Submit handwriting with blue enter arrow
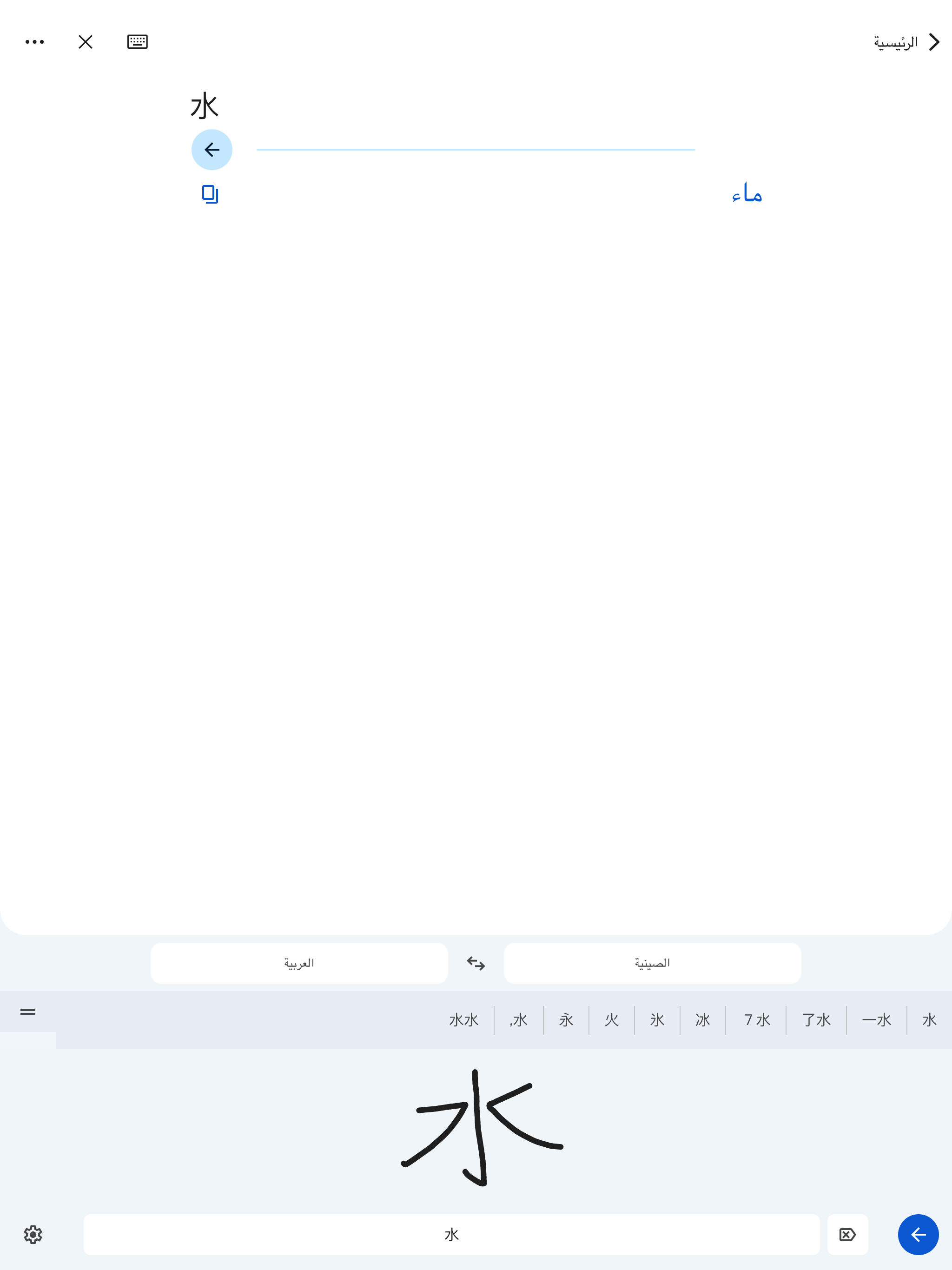The image size is (952, 1270). tap(918, 1234)
